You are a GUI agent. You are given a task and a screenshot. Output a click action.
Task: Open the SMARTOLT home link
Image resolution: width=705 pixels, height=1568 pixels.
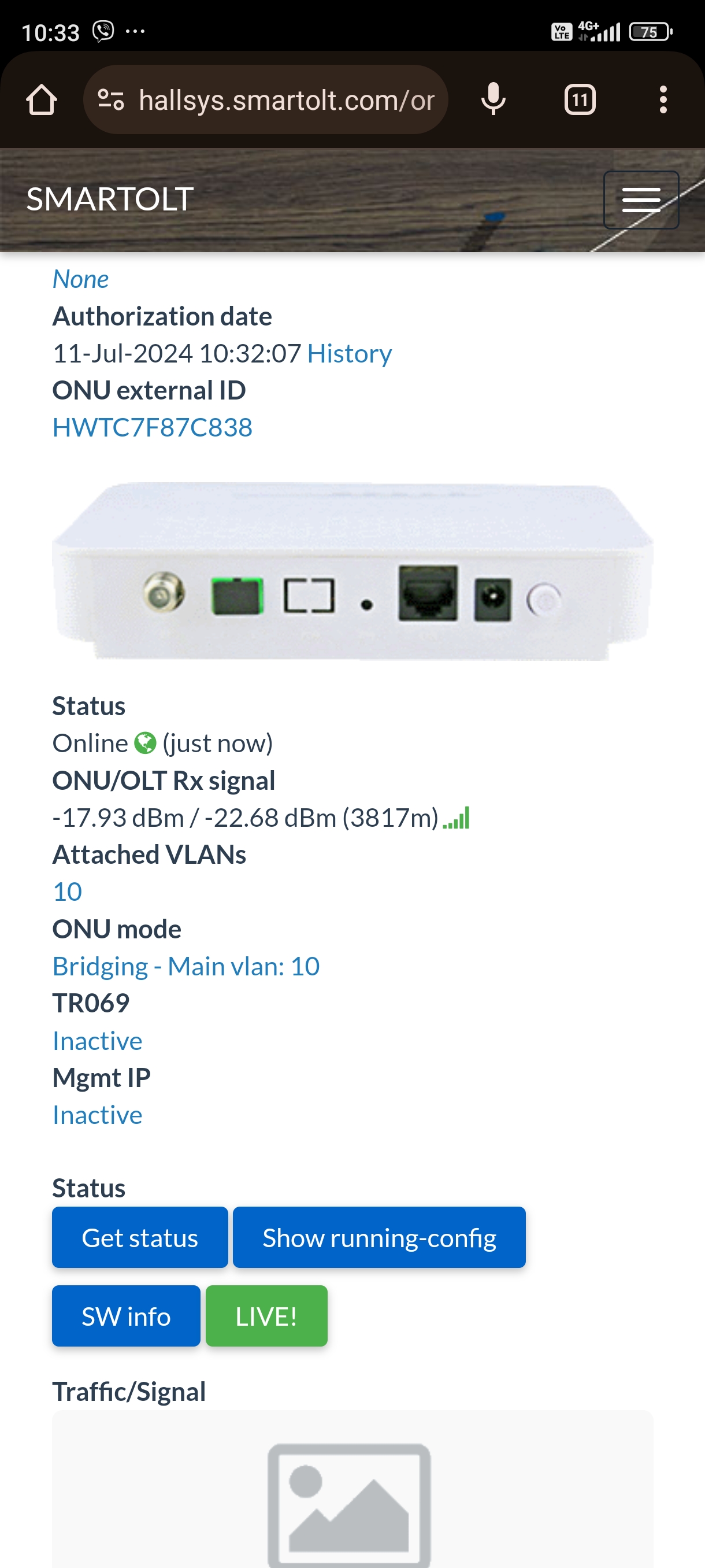point(110,199)
